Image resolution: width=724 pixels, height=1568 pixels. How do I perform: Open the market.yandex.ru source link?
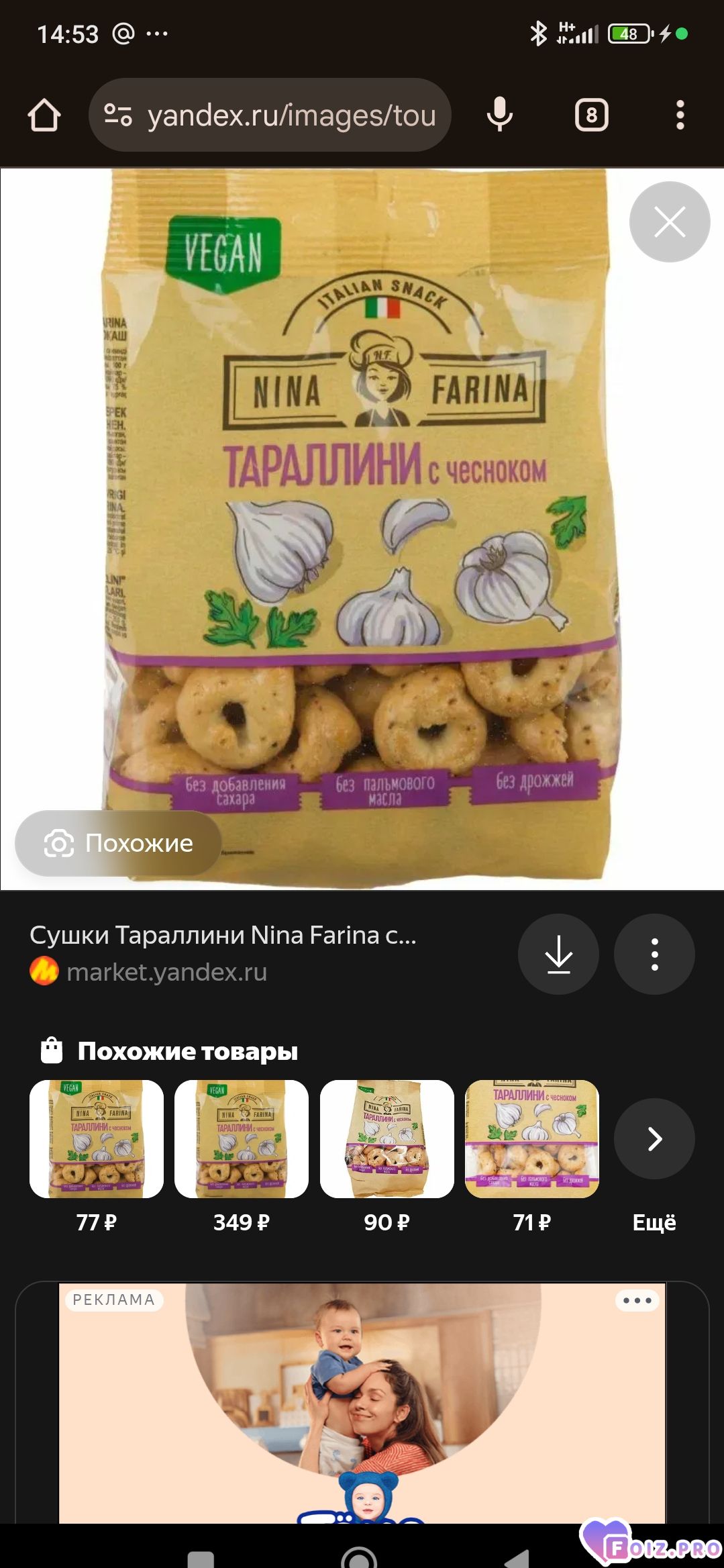click(166, 972)
